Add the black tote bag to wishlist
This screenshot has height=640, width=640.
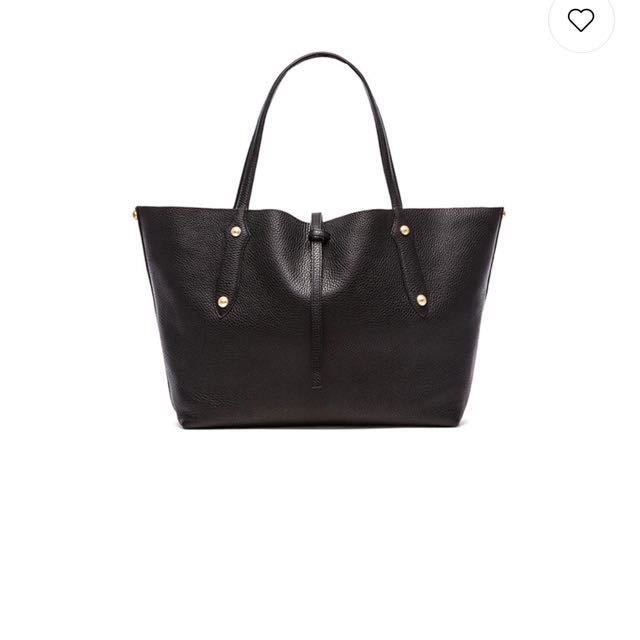[x=581, y=19]
